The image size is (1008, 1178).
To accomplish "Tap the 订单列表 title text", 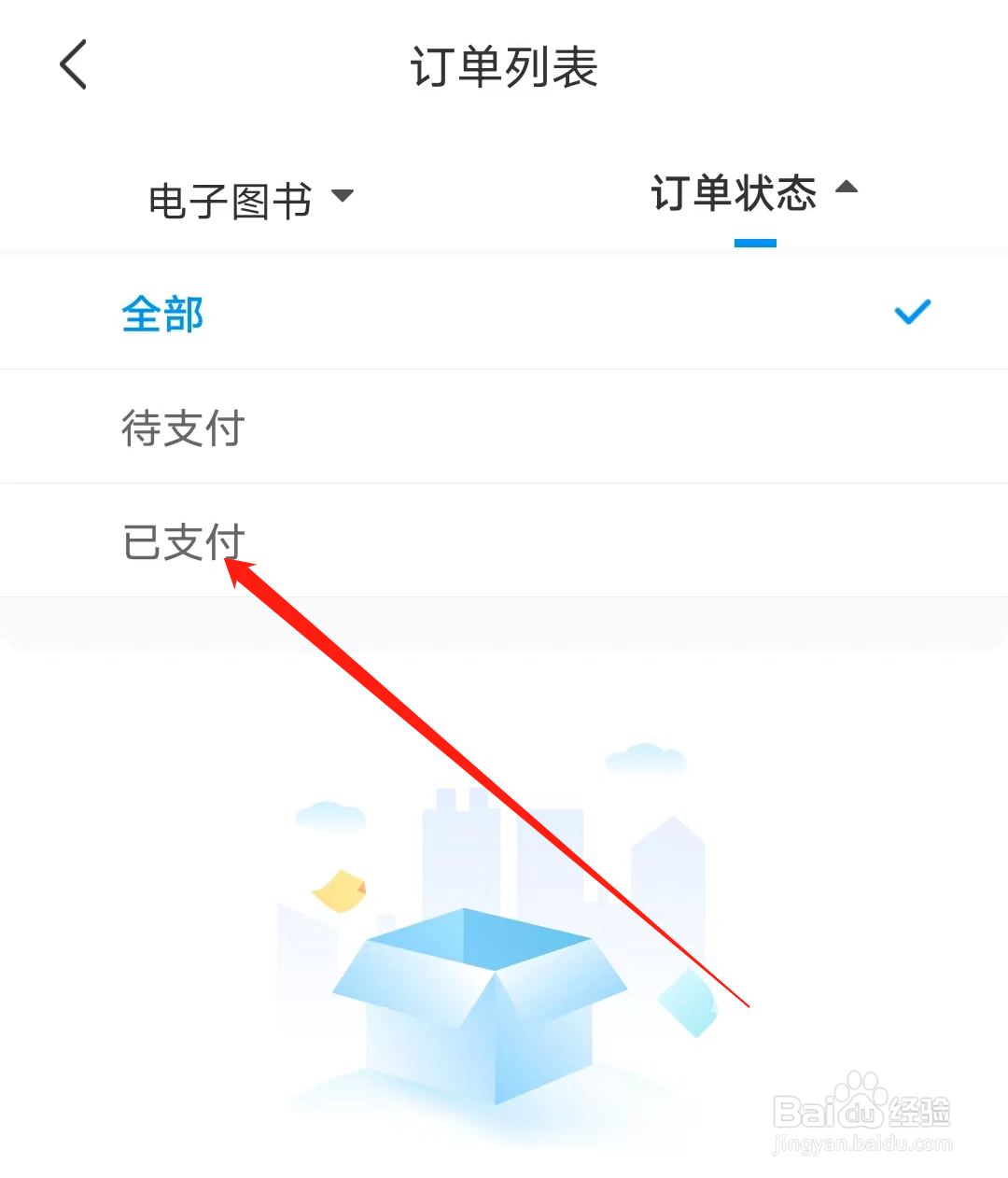I will [x=504, y=67].
